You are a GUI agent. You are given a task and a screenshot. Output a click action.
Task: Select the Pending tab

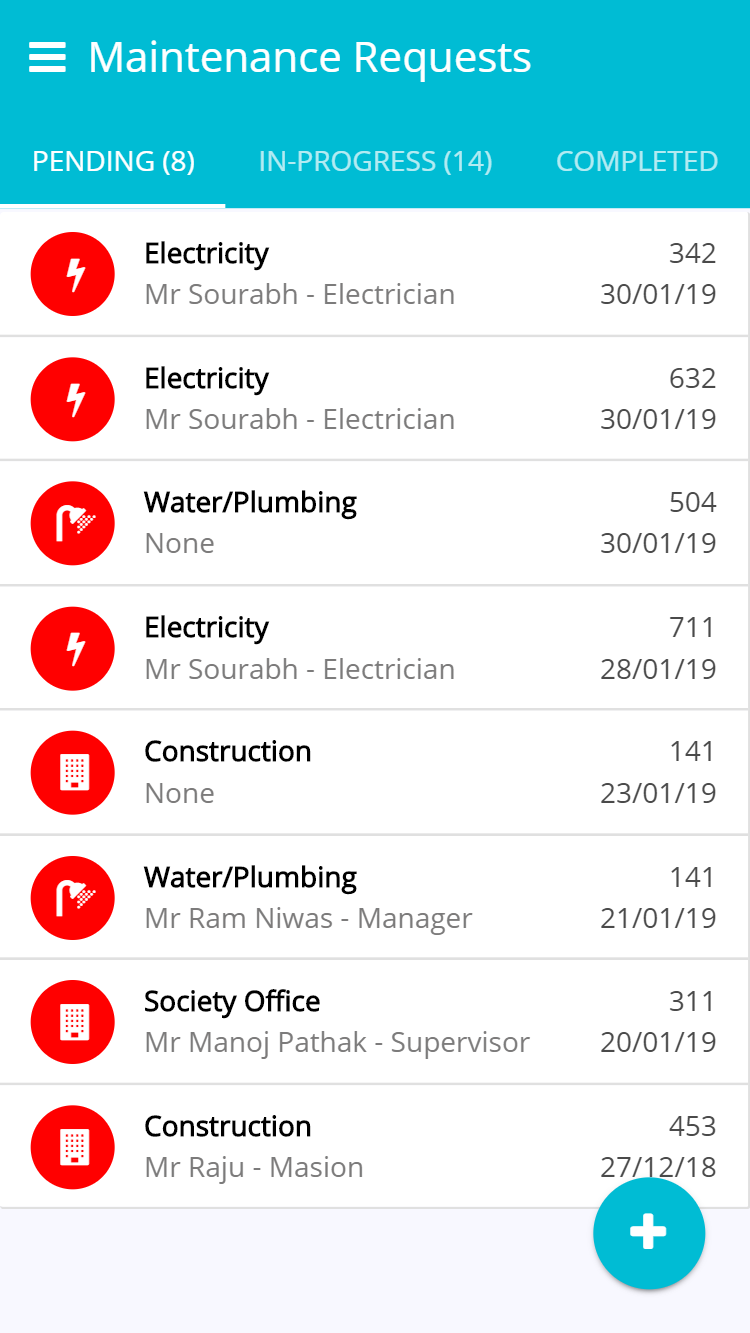tap(113, 162)
